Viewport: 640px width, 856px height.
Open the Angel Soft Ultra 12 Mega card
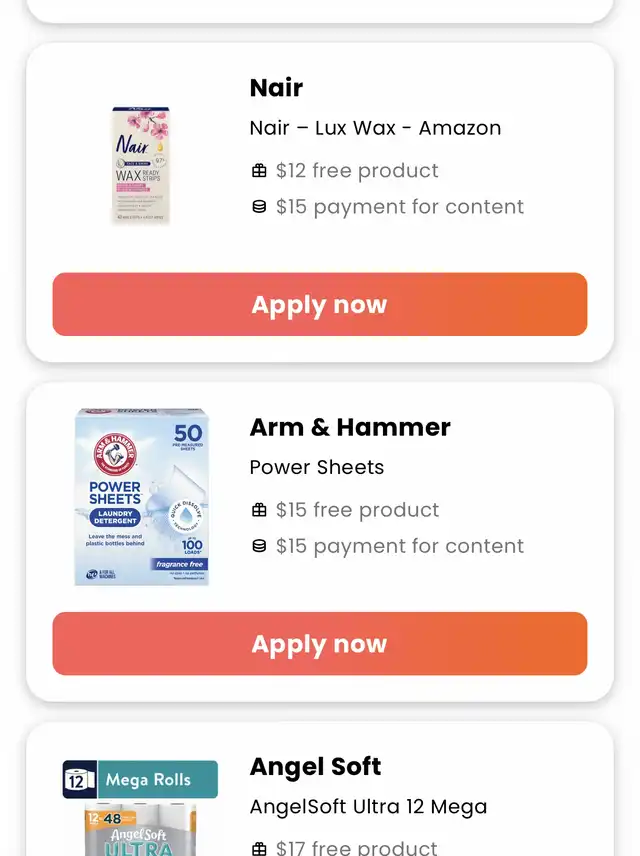click(x=367, y=807)
